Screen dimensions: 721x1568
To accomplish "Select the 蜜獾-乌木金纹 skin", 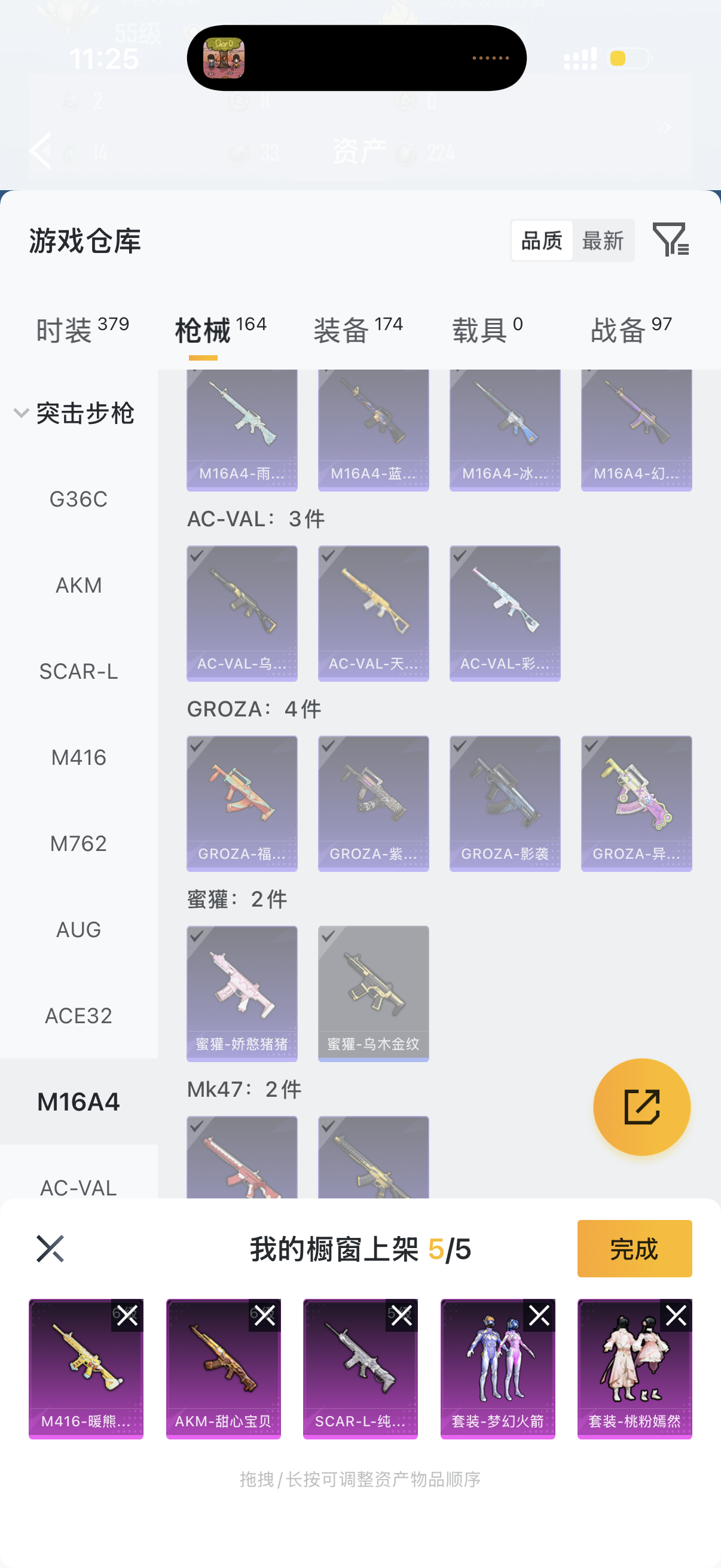I will (x=373, y=993).
